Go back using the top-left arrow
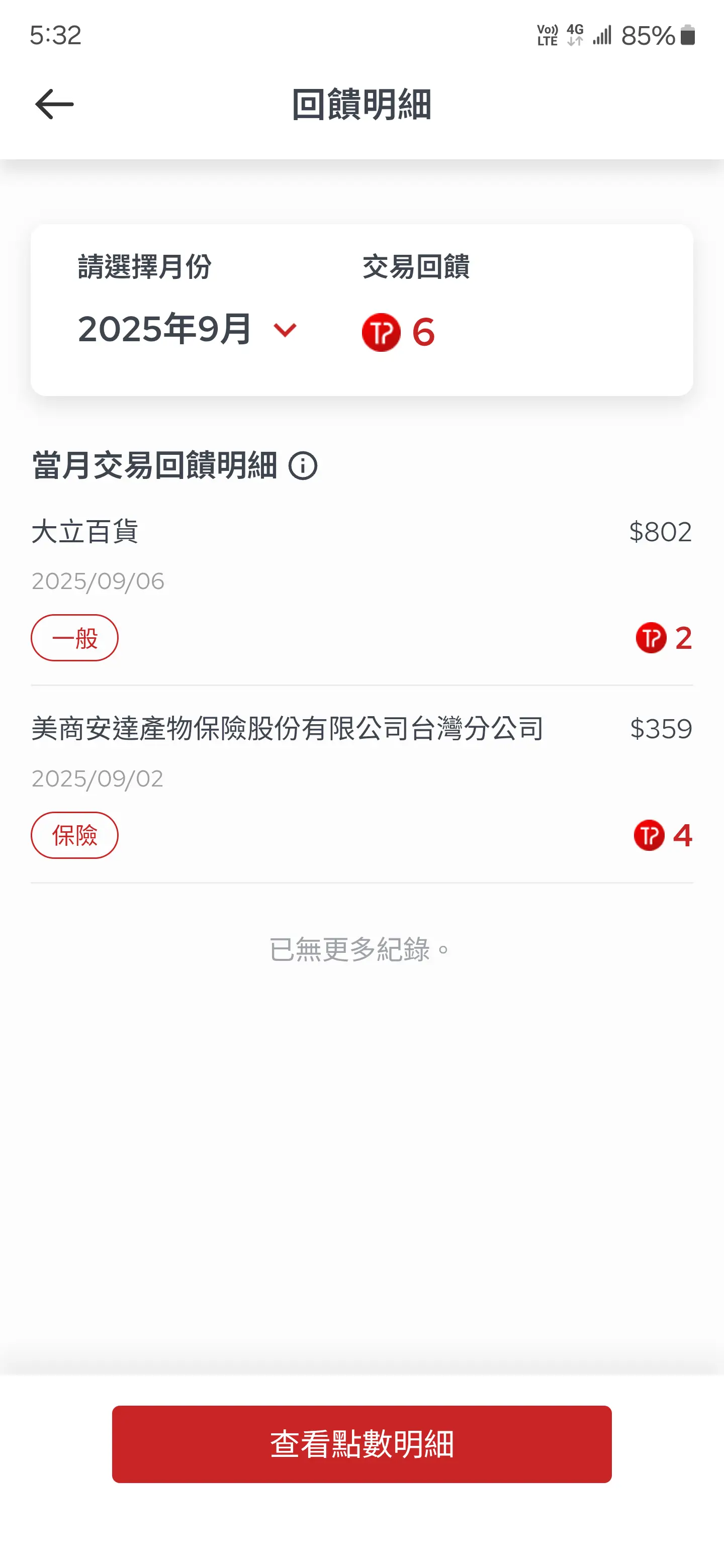The height and width of the screenshot is (1568, 724). [x=54, y=104]
